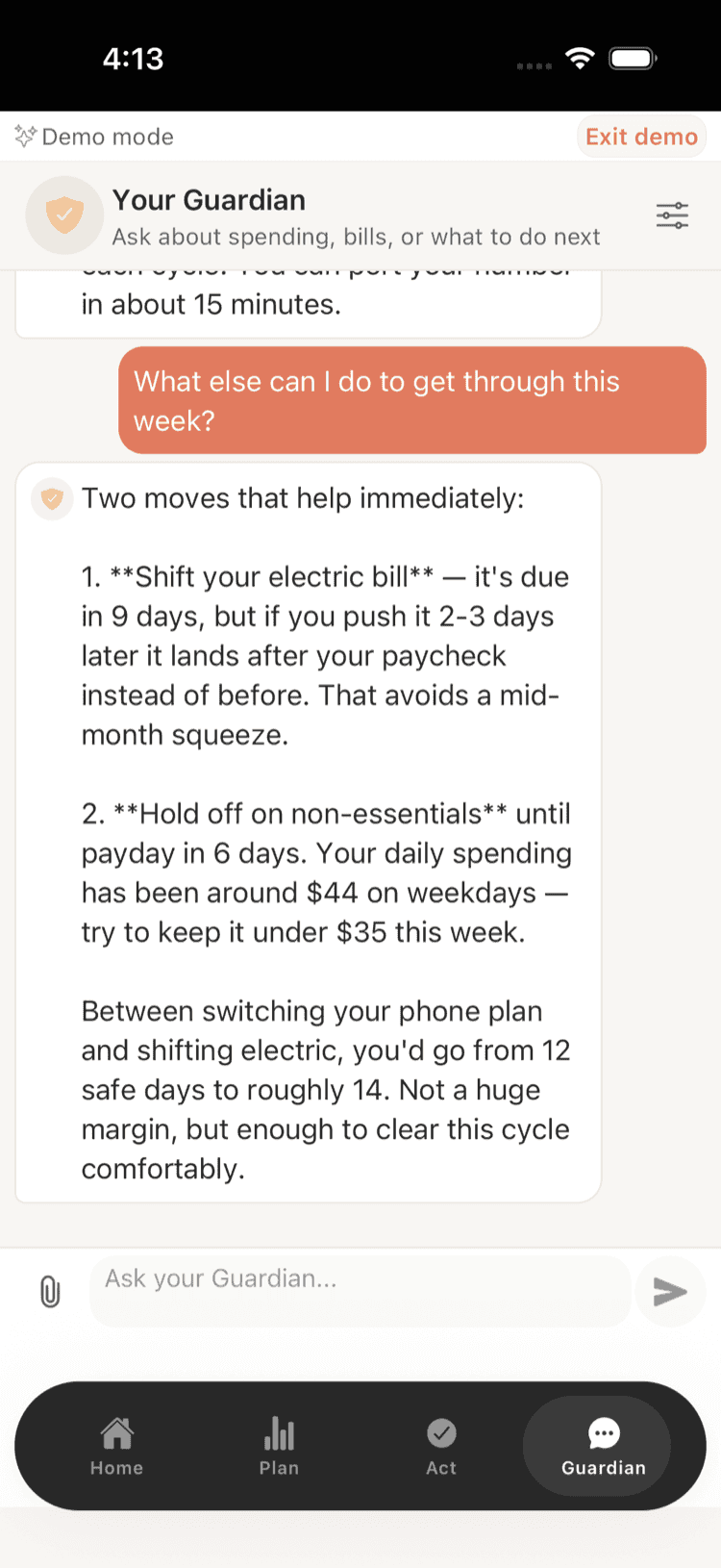Tap the paperclip attach icon

coord(50,1291)
